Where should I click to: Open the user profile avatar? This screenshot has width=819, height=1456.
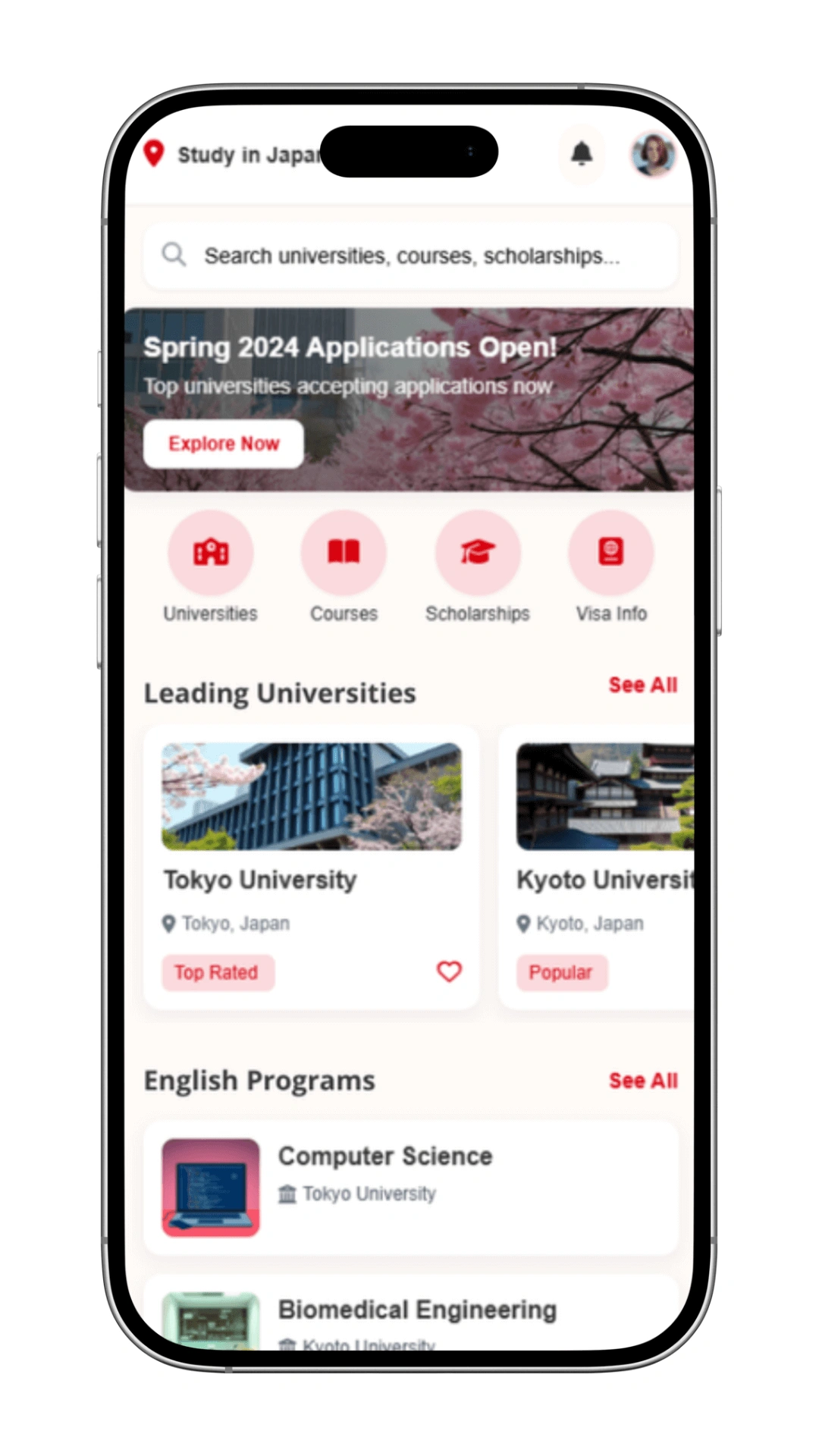point(653,154)
